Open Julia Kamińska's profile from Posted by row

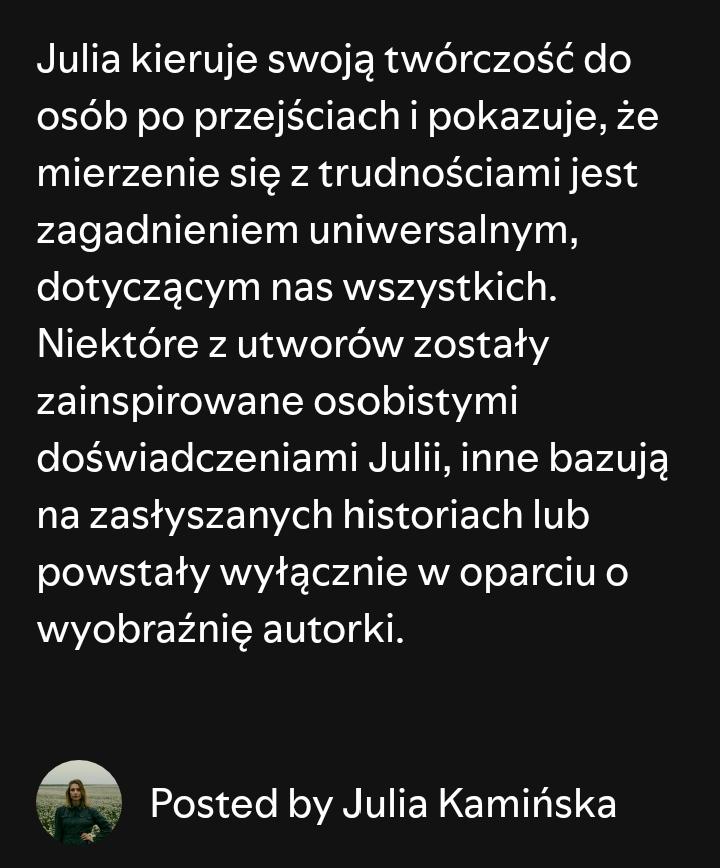pos(79,802)
